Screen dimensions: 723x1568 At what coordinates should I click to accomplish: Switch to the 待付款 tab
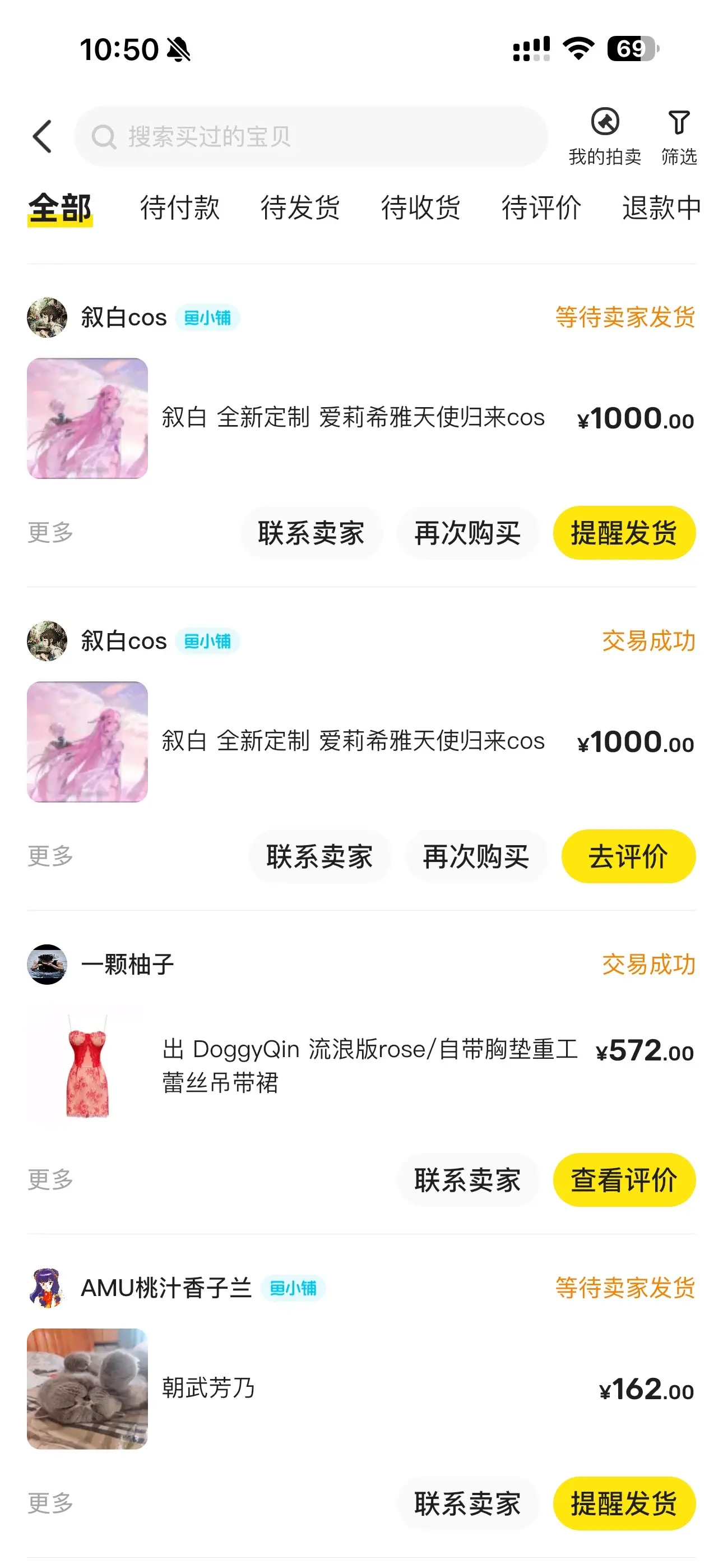[179, 207]
